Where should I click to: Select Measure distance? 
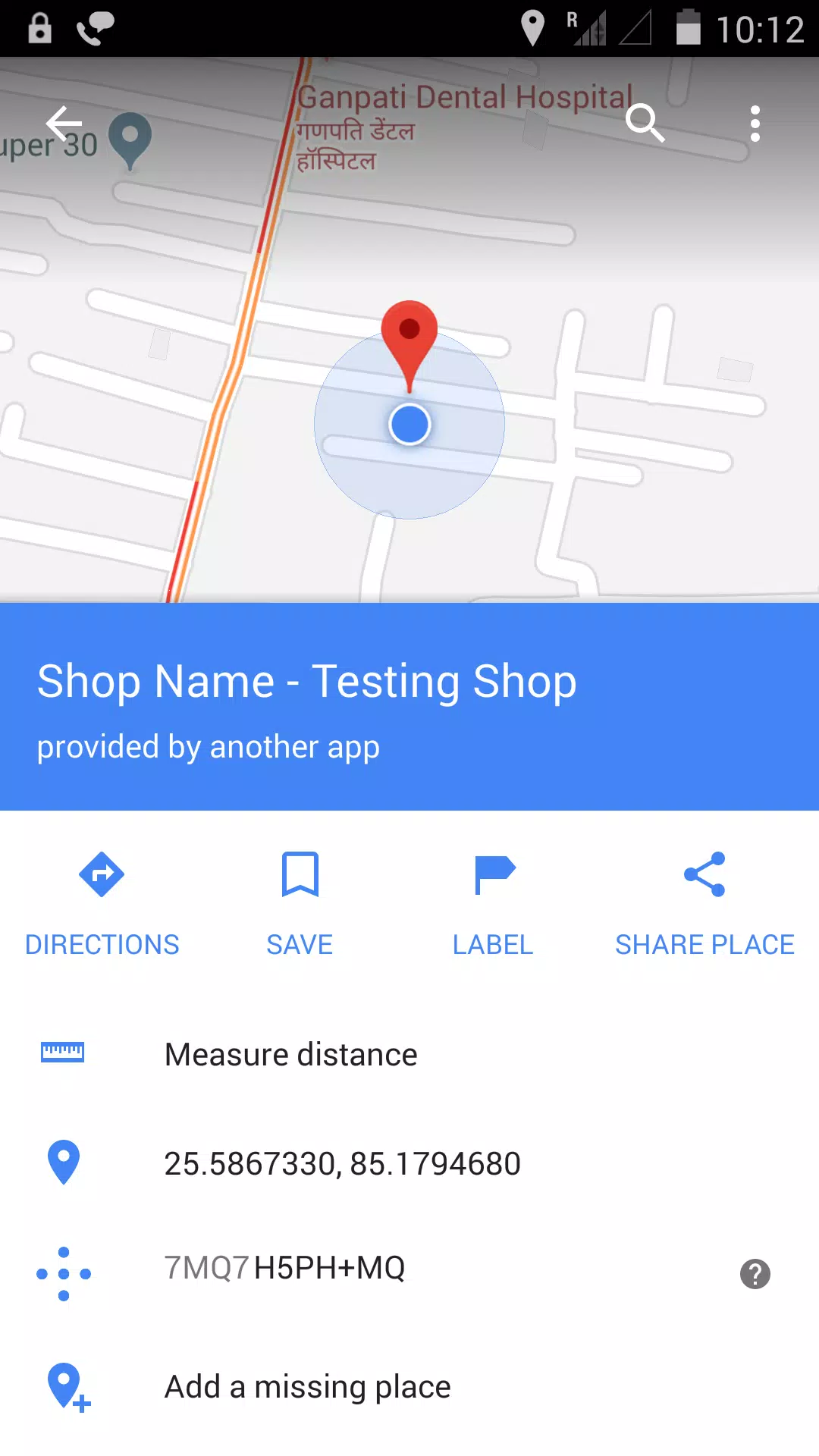[x=290, y=1054]
